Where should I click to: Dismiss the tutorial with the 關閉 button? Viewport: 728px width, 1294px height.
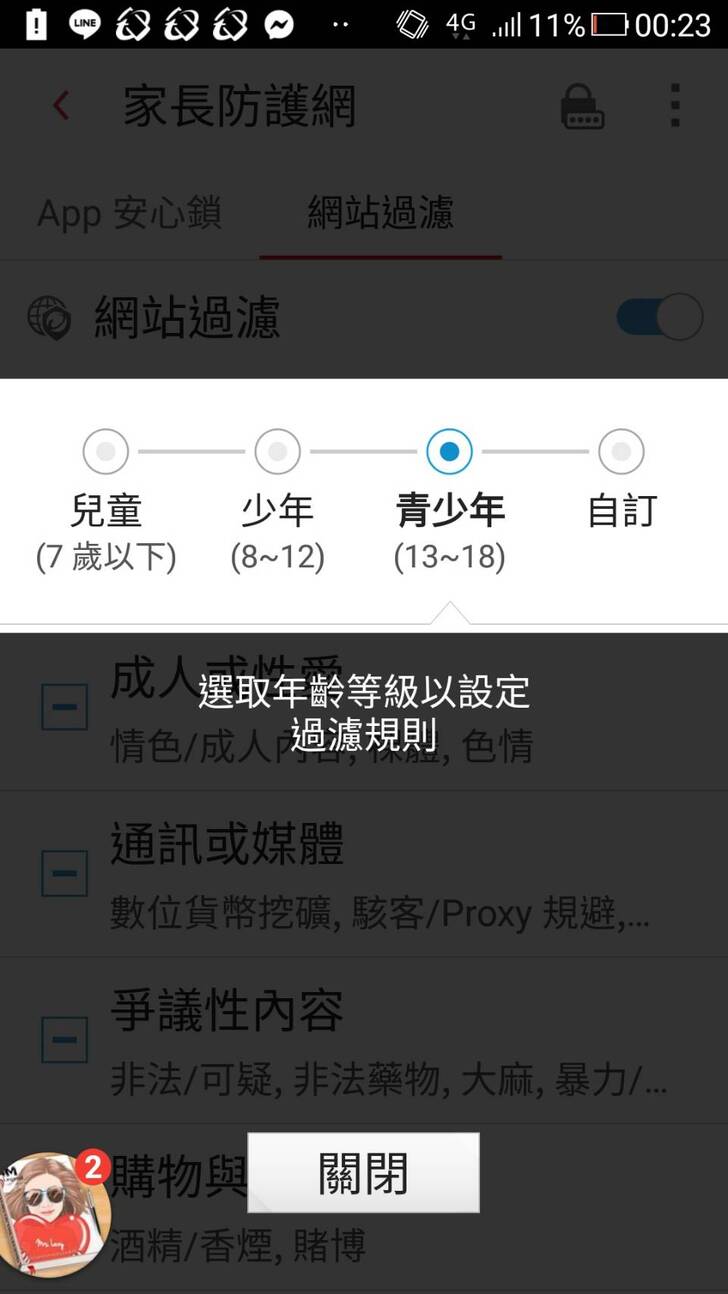click(363, 1173)
